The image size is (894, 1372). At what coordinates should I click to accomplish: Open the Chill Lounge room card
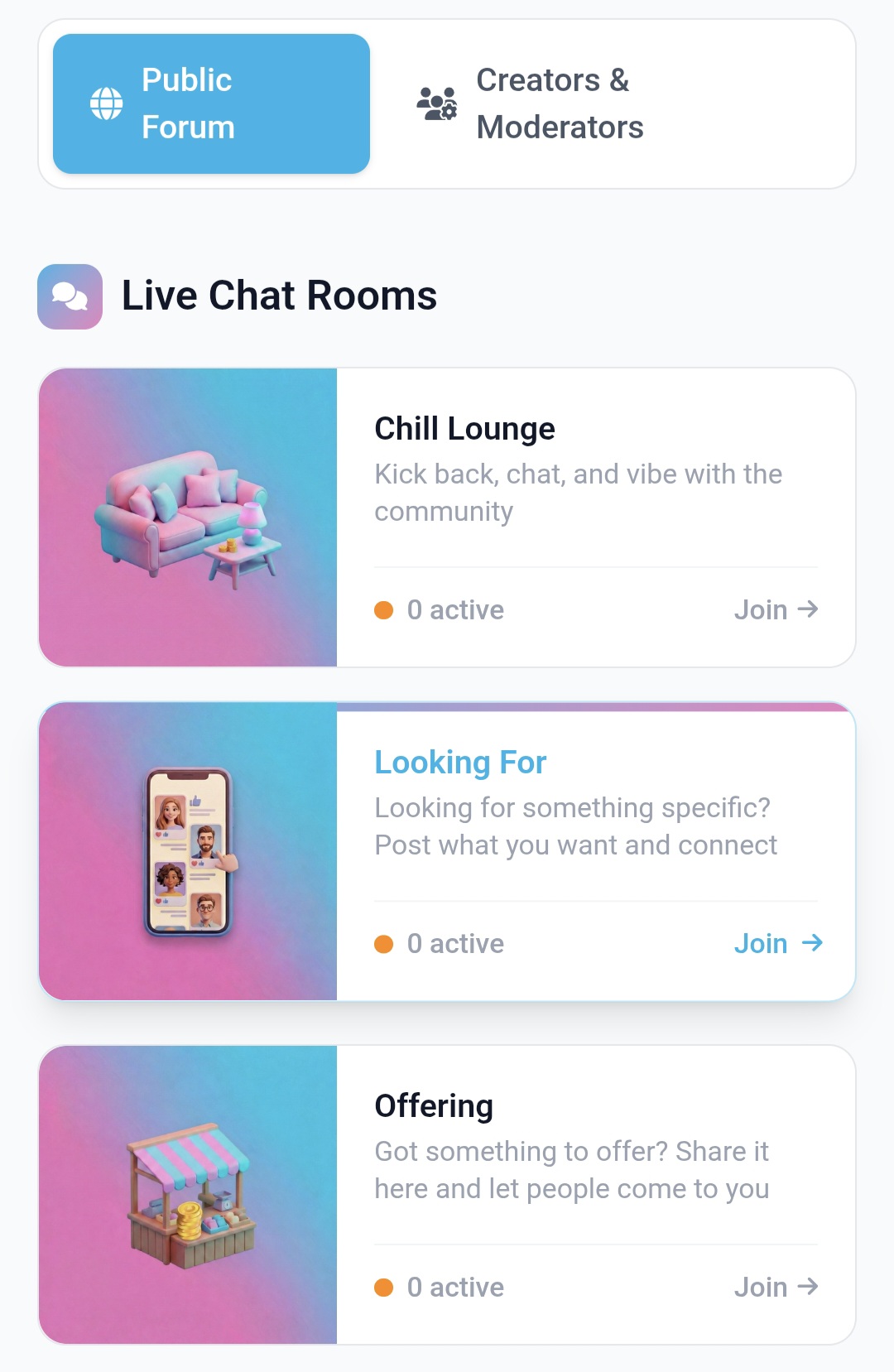(x=464, y=429)
